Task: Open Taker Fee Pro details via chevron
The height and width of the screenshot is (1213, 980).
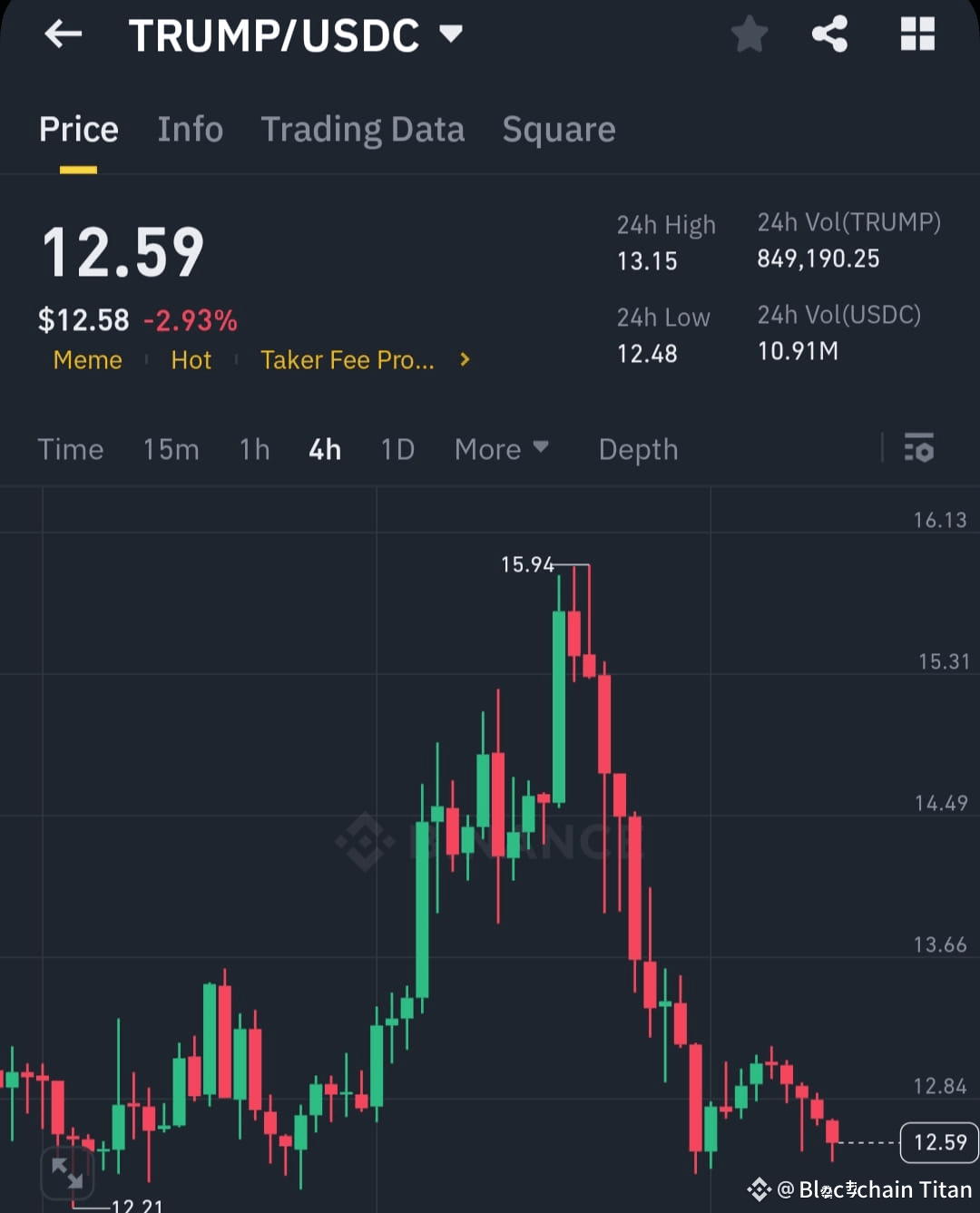Action: coord(463,360)
